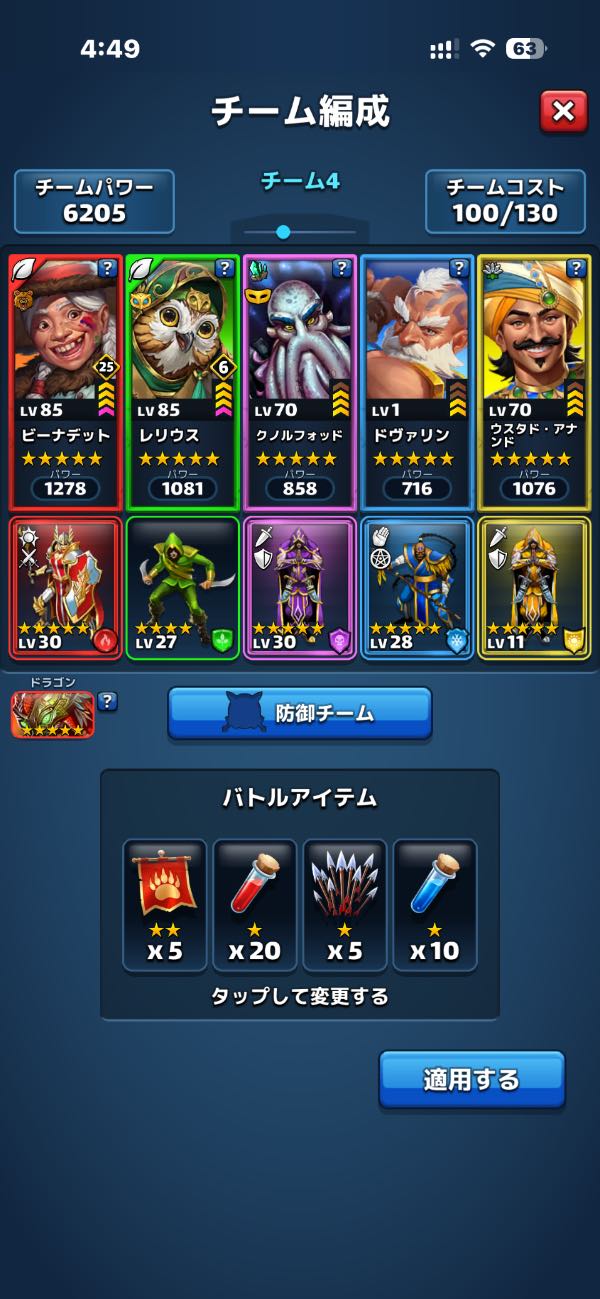The image size is (600, 1299).
Task: Show help for the dragon slot
Action: 108,701
